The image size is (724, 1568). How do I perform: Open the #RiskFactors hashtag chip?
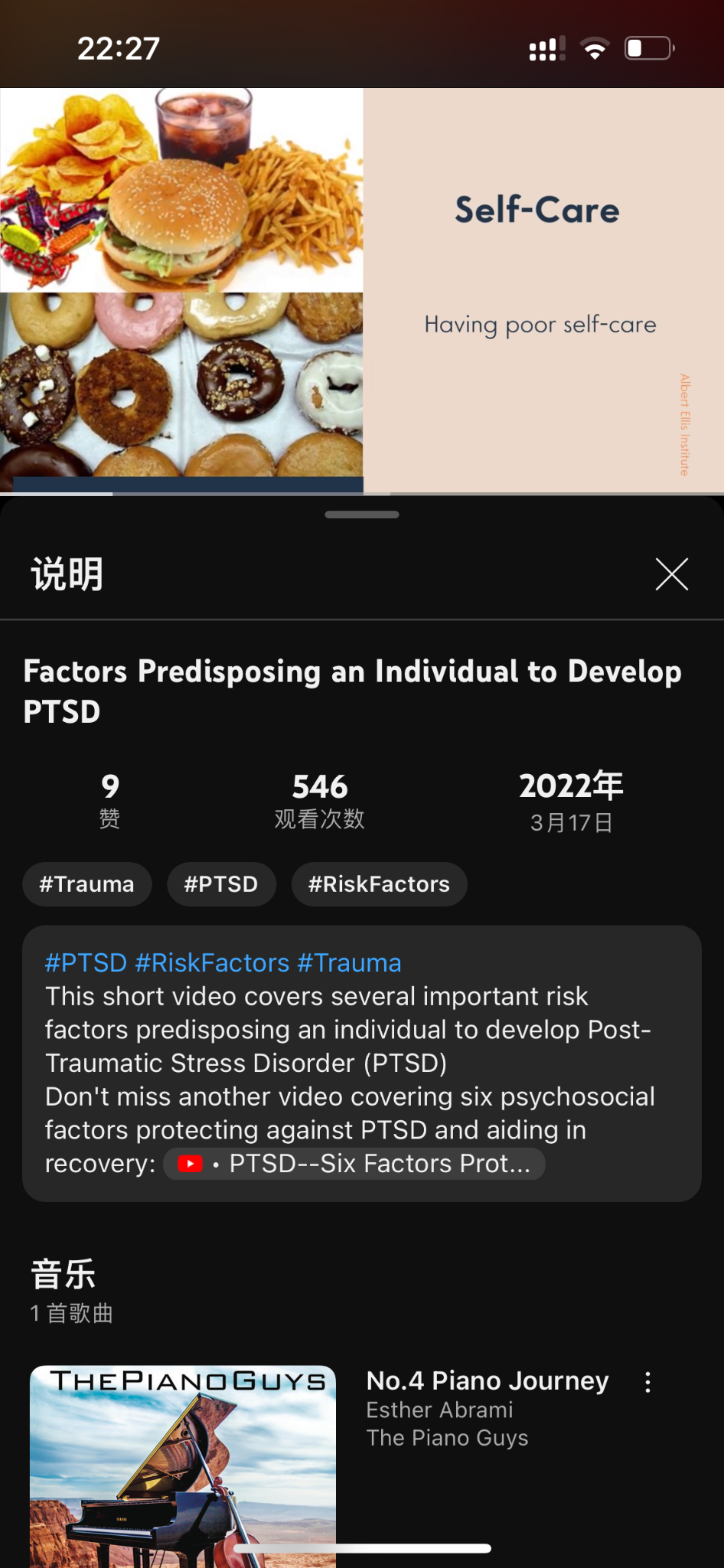[379, 884]
